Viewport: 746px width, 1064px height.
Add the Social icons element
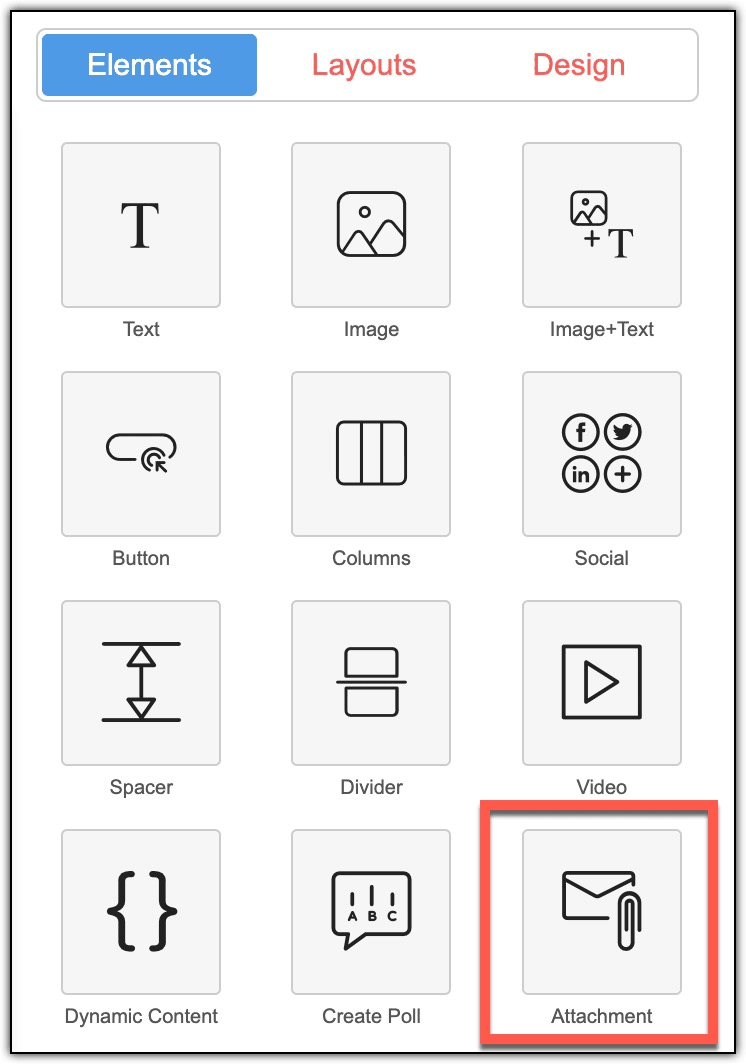click(601, 454)
